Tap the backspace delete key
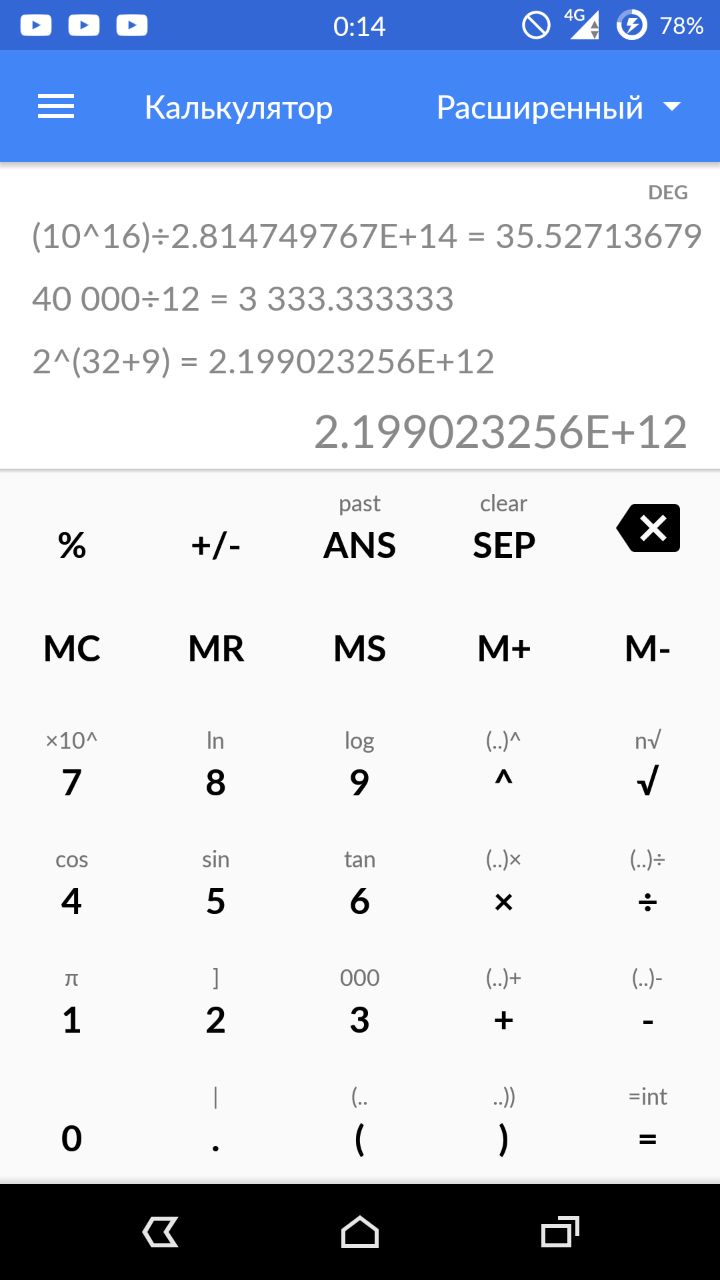The height and width of the screenshot is (1280, 720). [x=648, y=528]
